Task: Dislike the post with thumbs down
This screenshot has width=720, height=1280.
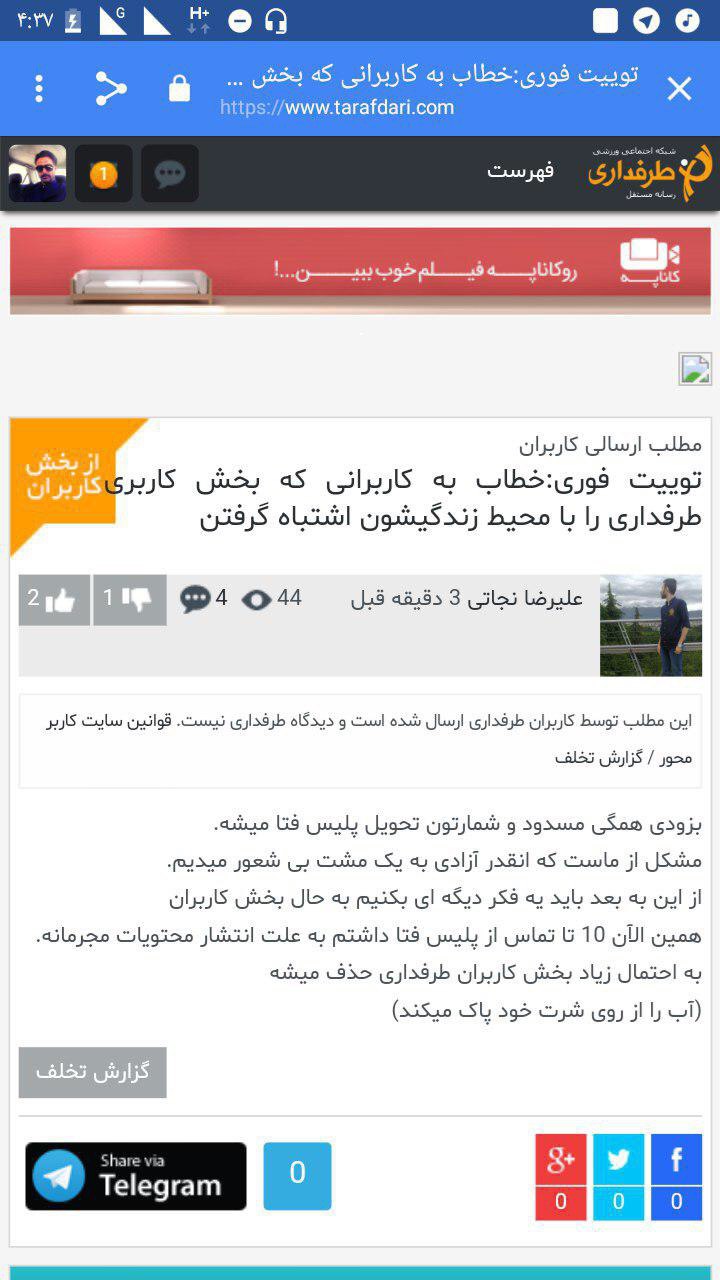Action: pos(130,600)
